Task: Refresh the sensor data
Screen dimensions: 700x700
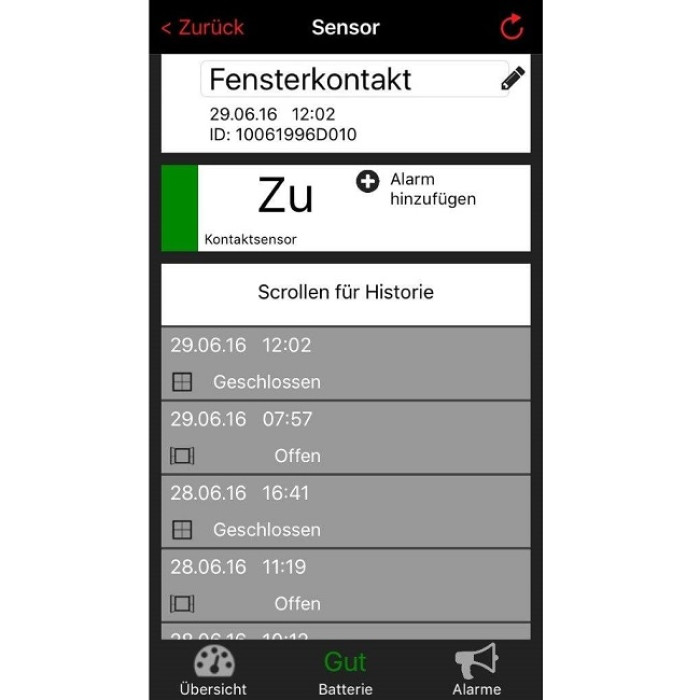Action: 511,27
